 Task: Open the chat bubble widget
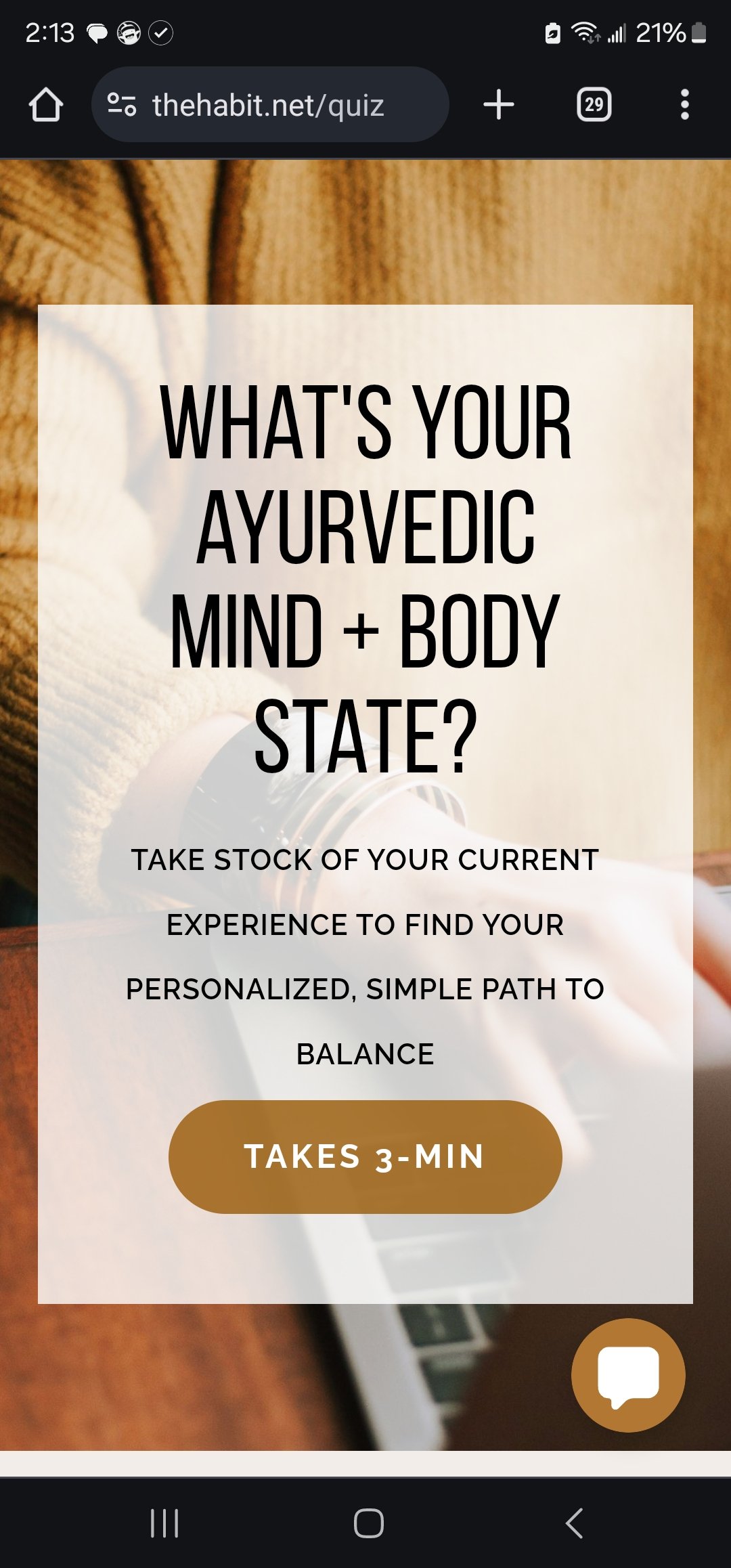pyautogui.click(x=628, y=1374)
